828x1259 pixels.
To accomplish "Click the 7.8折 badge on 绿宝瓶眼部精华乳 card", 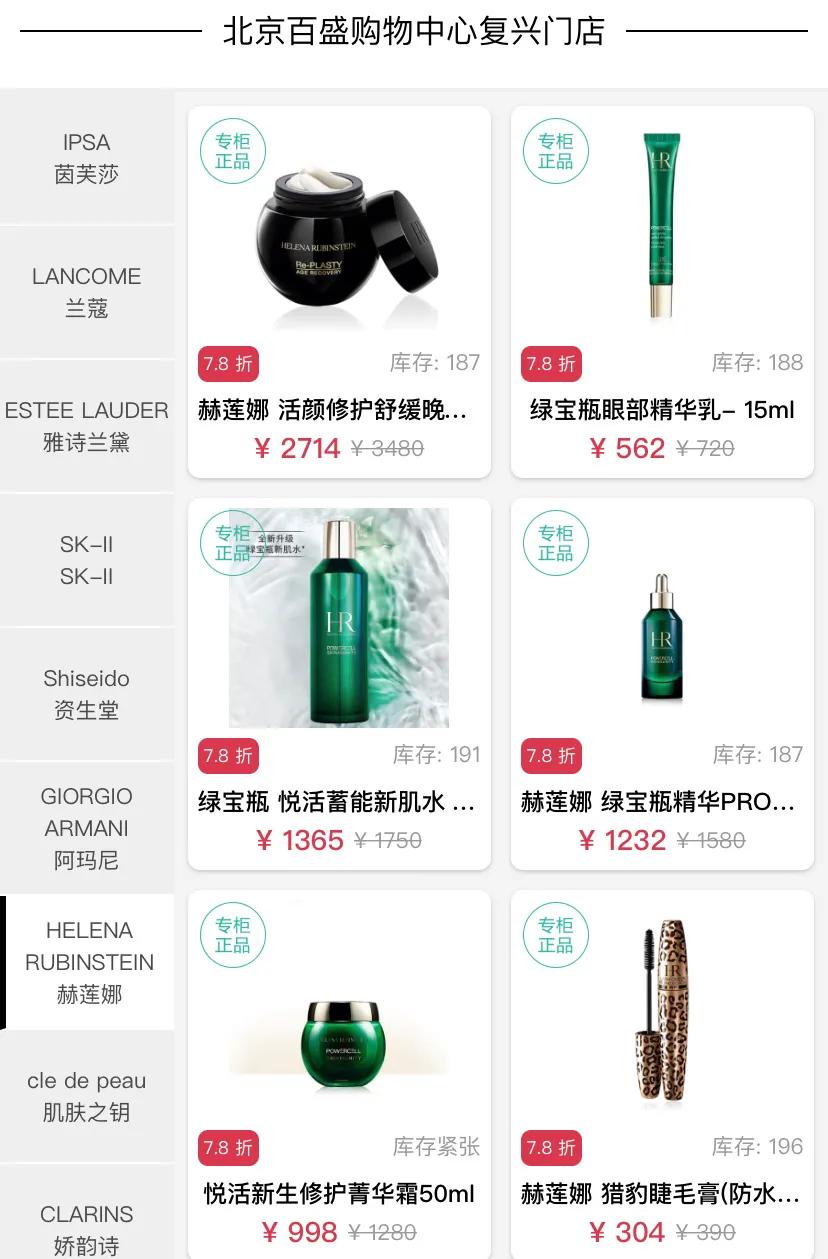I will pos(551,364).
